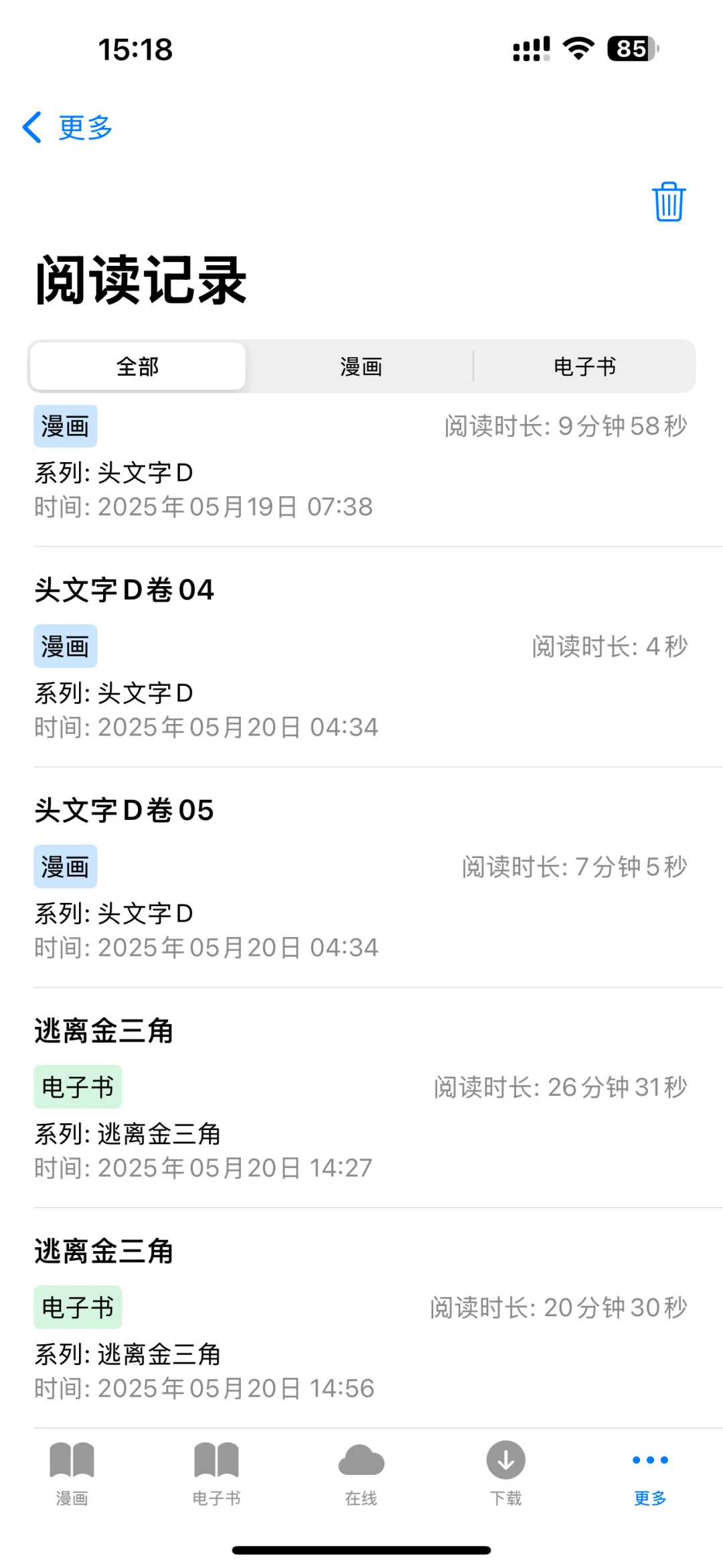Switch to the 电子书 bottom tab
This screenshot has width=723, height=1568.
[x=217, y=1474]
